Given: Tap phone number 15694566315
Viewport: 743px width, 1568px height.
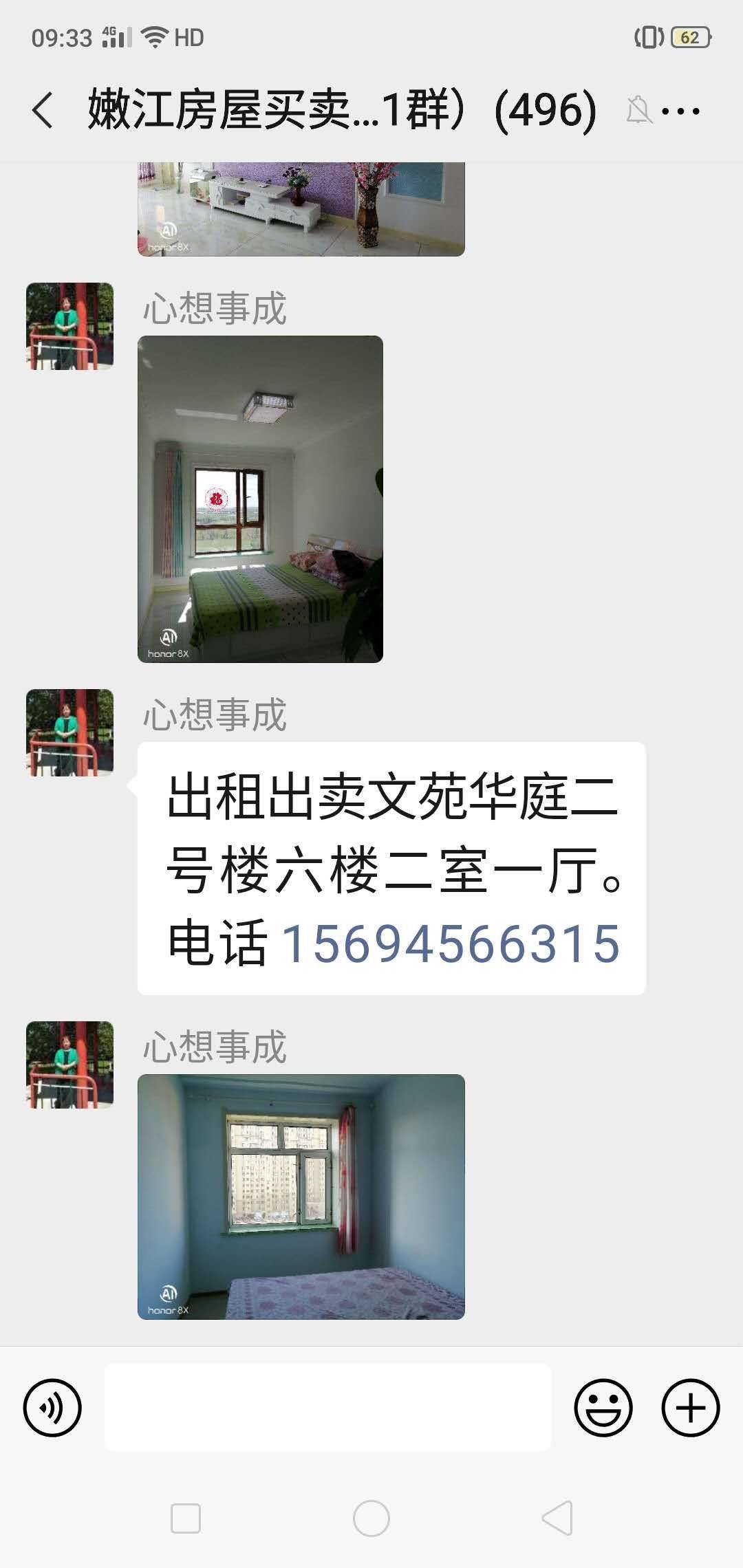Looking at the screenshot, I should [451, 944].
